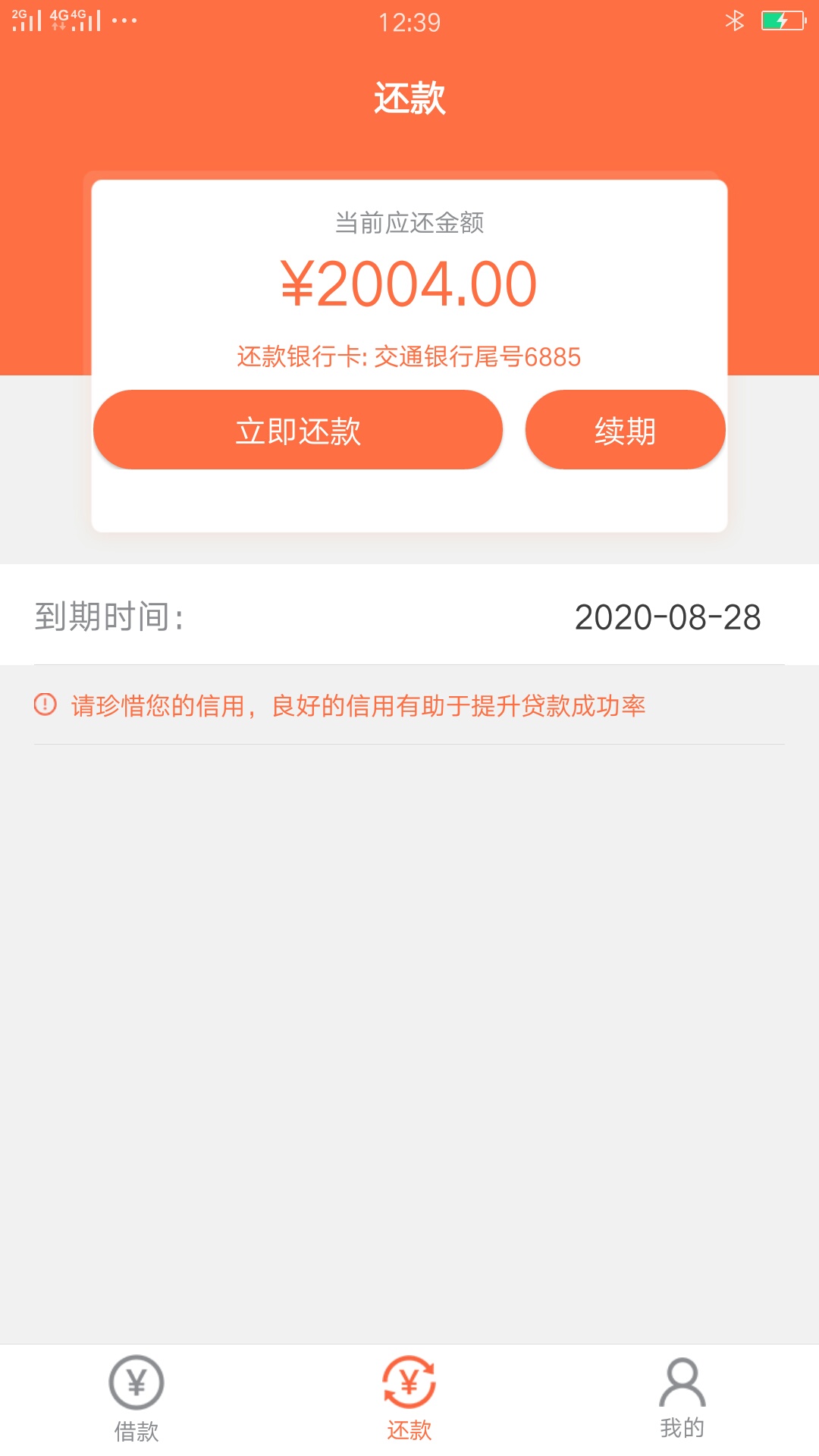Select the 还款 tab
Screen dimensions: 819x1456
pos(409,1399)
